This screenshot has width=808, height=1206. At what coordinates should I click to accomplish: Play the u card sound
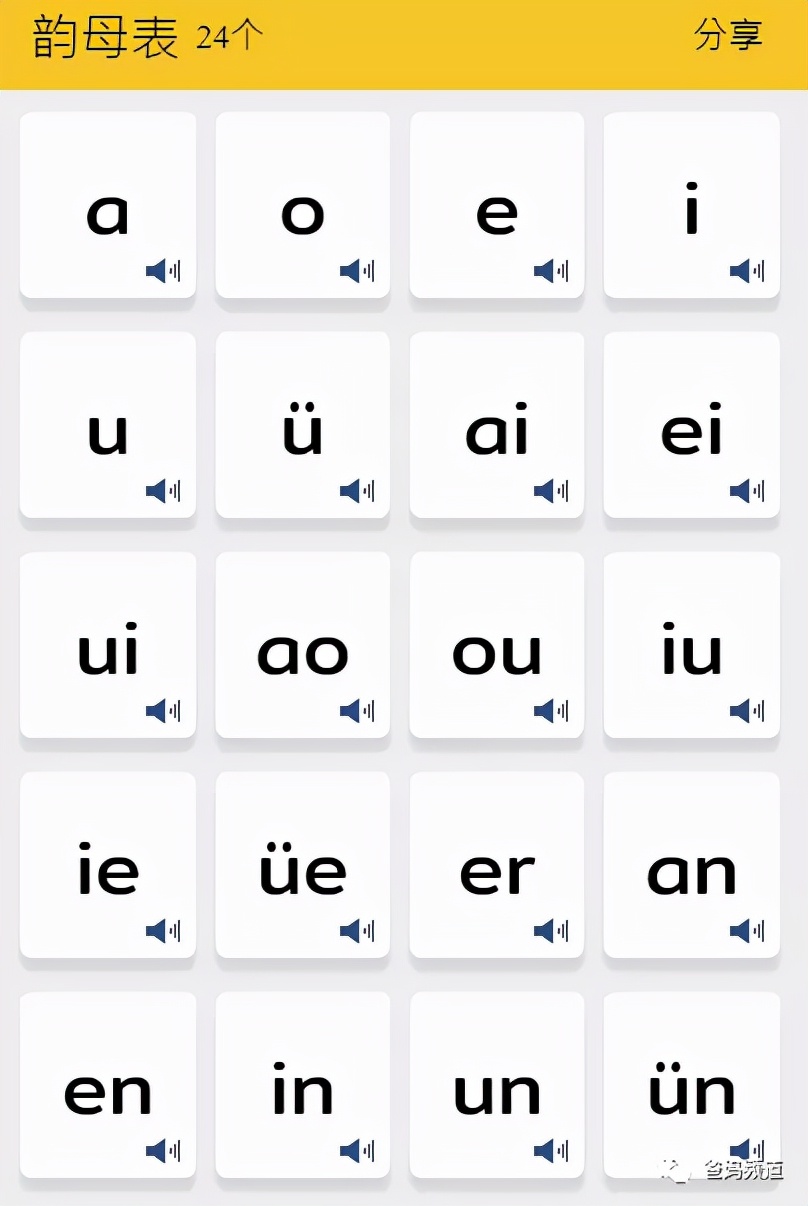click(163, 491)
